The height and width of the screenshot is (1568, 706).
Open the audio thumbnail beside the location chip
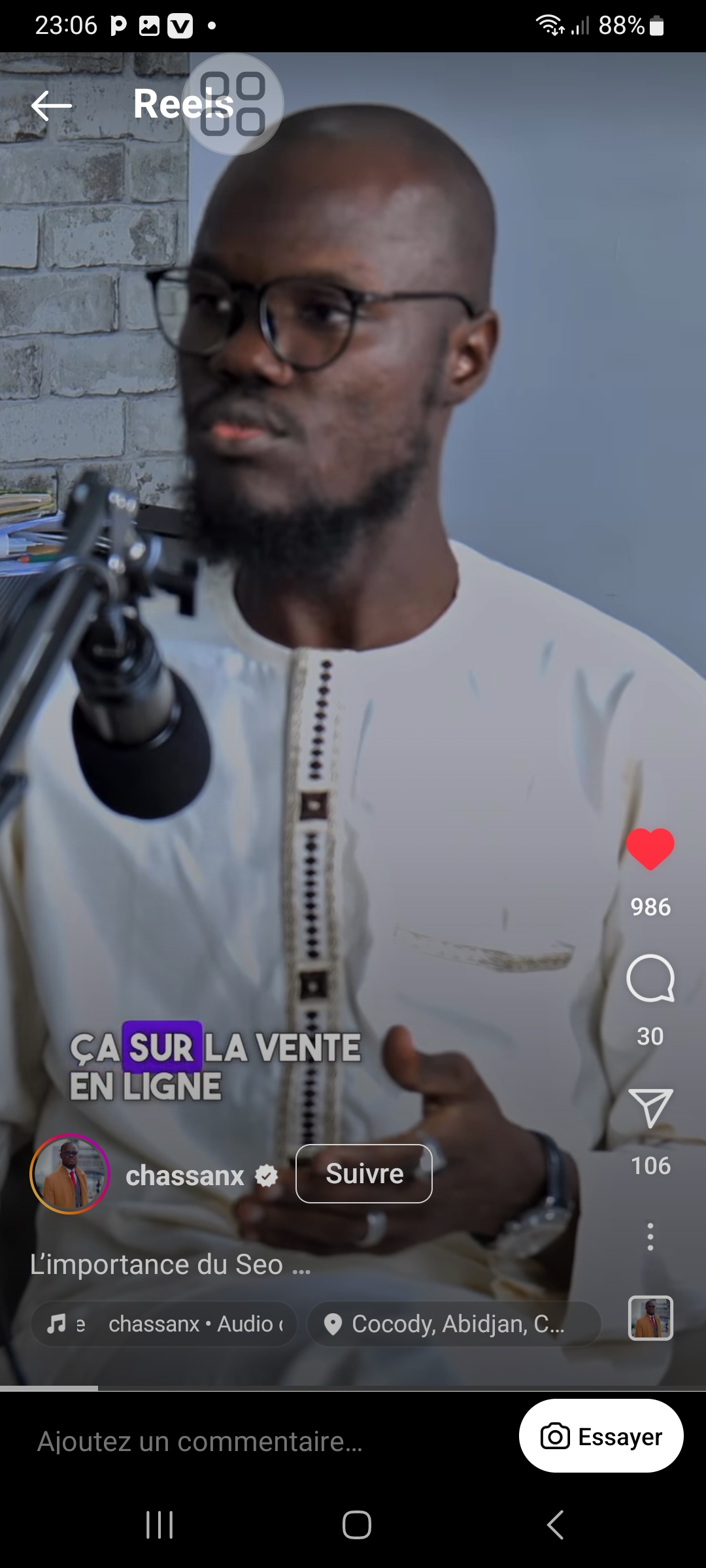(x=650, y=1318)
